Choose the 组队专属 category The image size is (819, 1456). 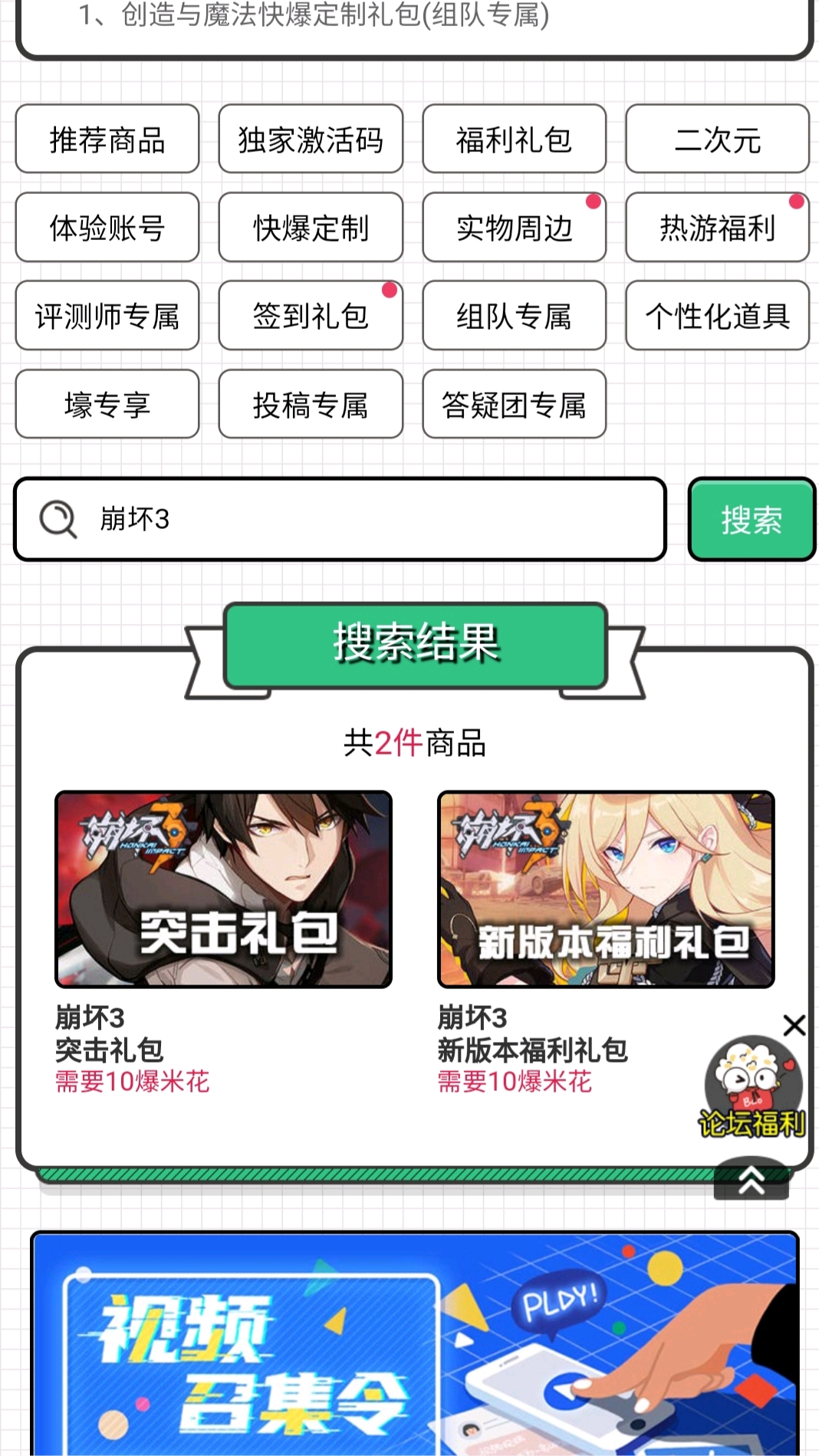pyautogui.click(x=514, y=316)
